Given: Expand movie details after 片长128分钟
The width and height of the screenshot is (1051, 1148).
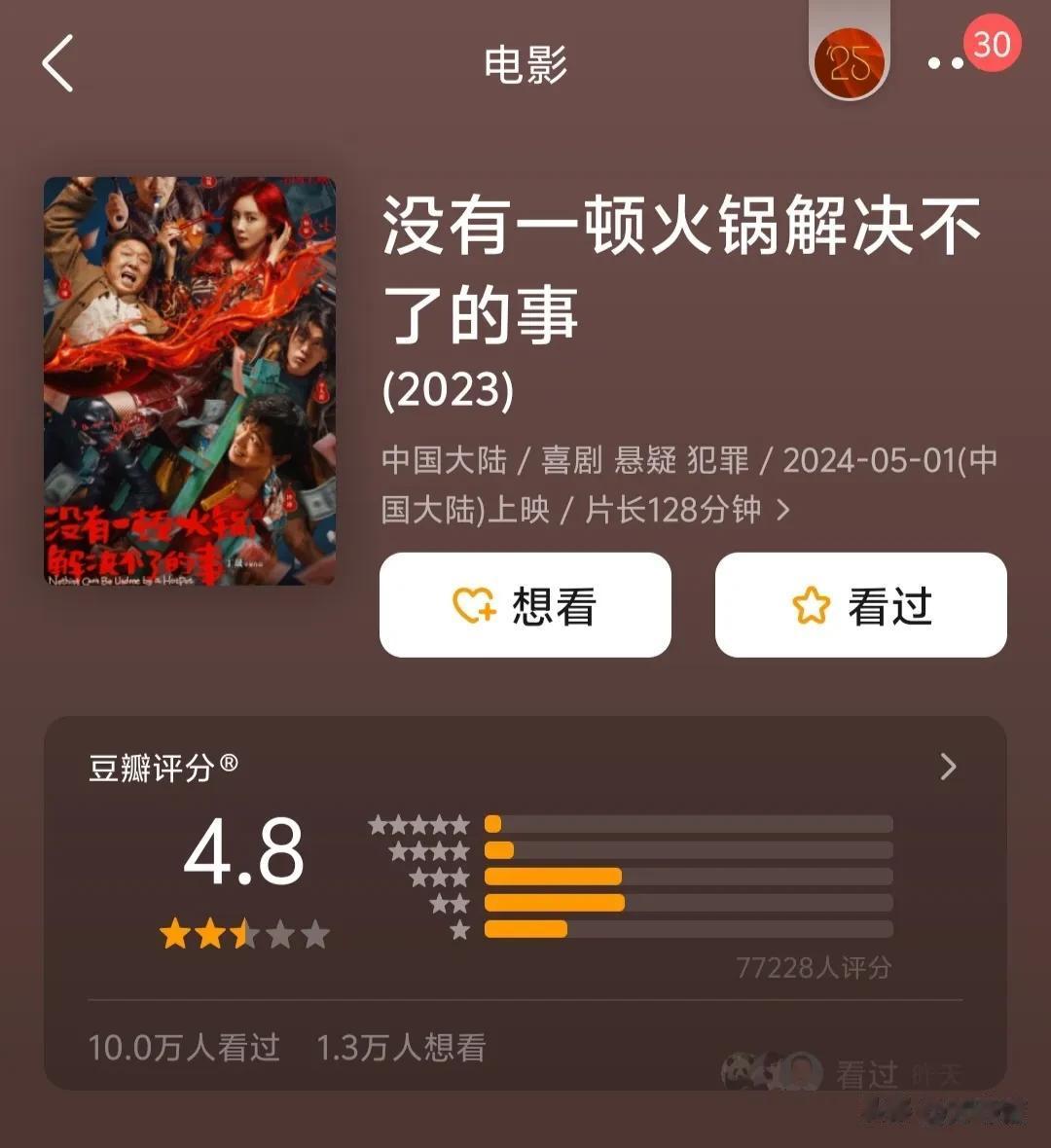Looking at the screenshot, I should pyautogui.click(x=783, y=510).
